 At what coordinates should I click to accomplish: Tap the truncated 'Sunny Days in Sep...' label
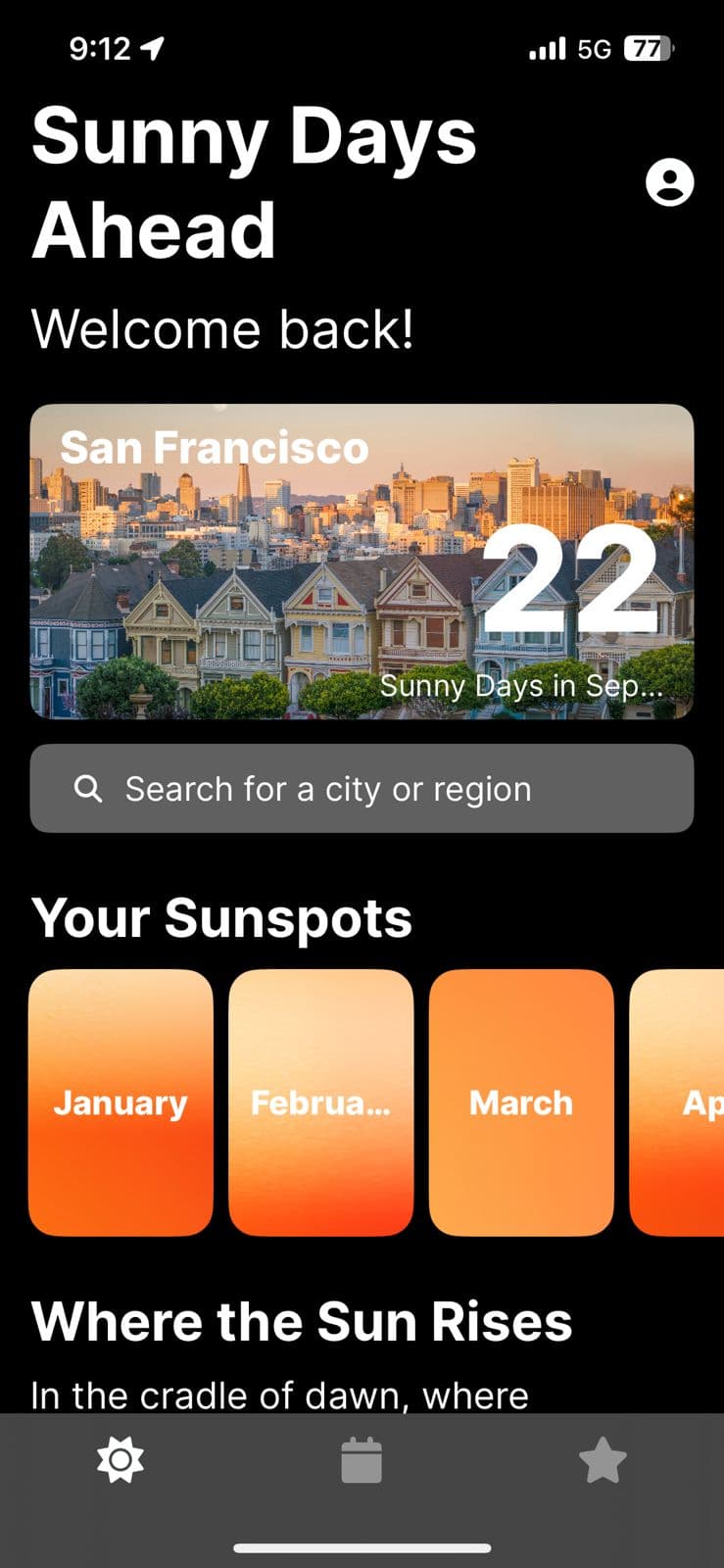click(524, 686)
